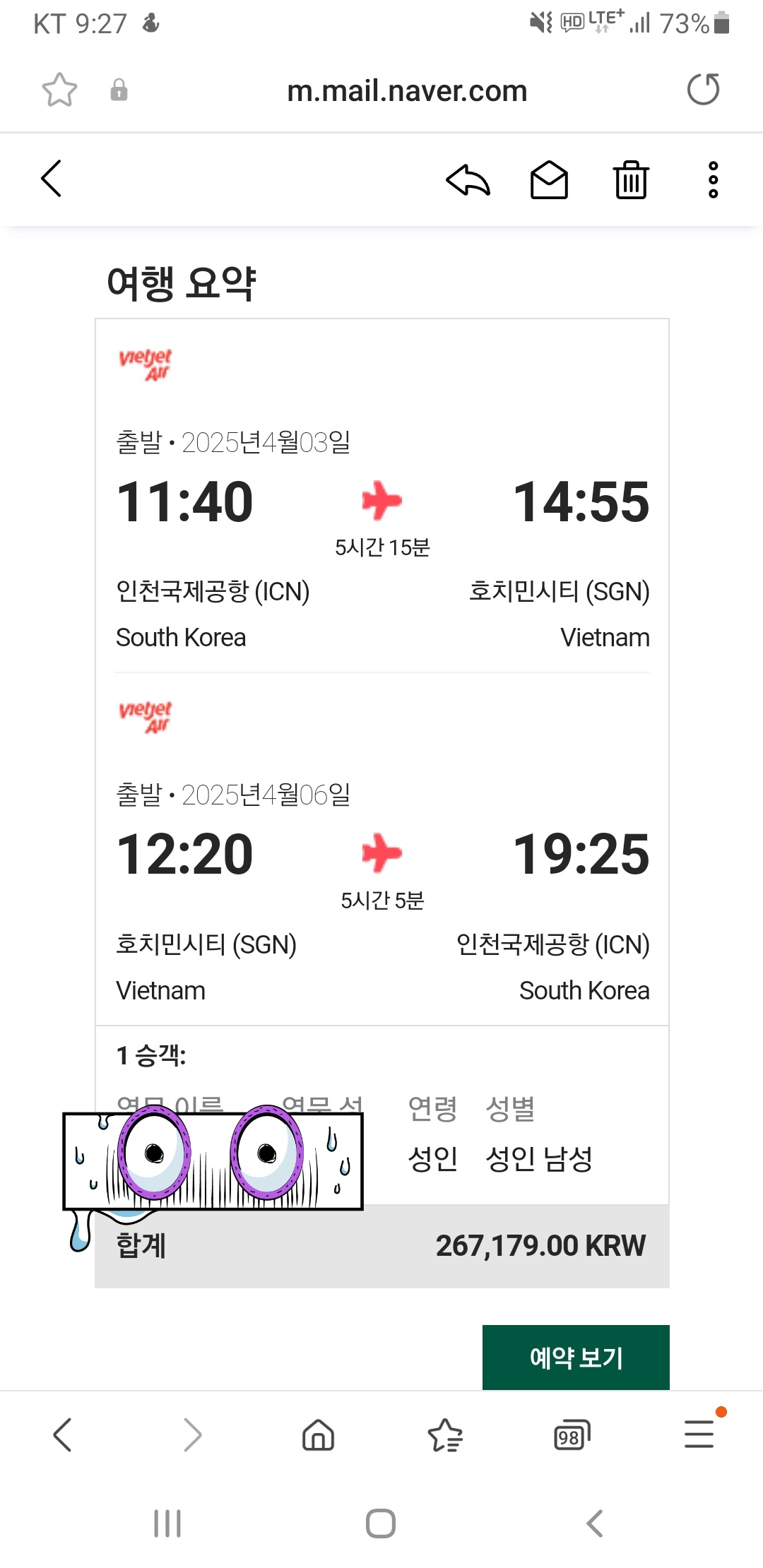Show the 98 open tabs
The image size is (763, 1568).
572,1435
